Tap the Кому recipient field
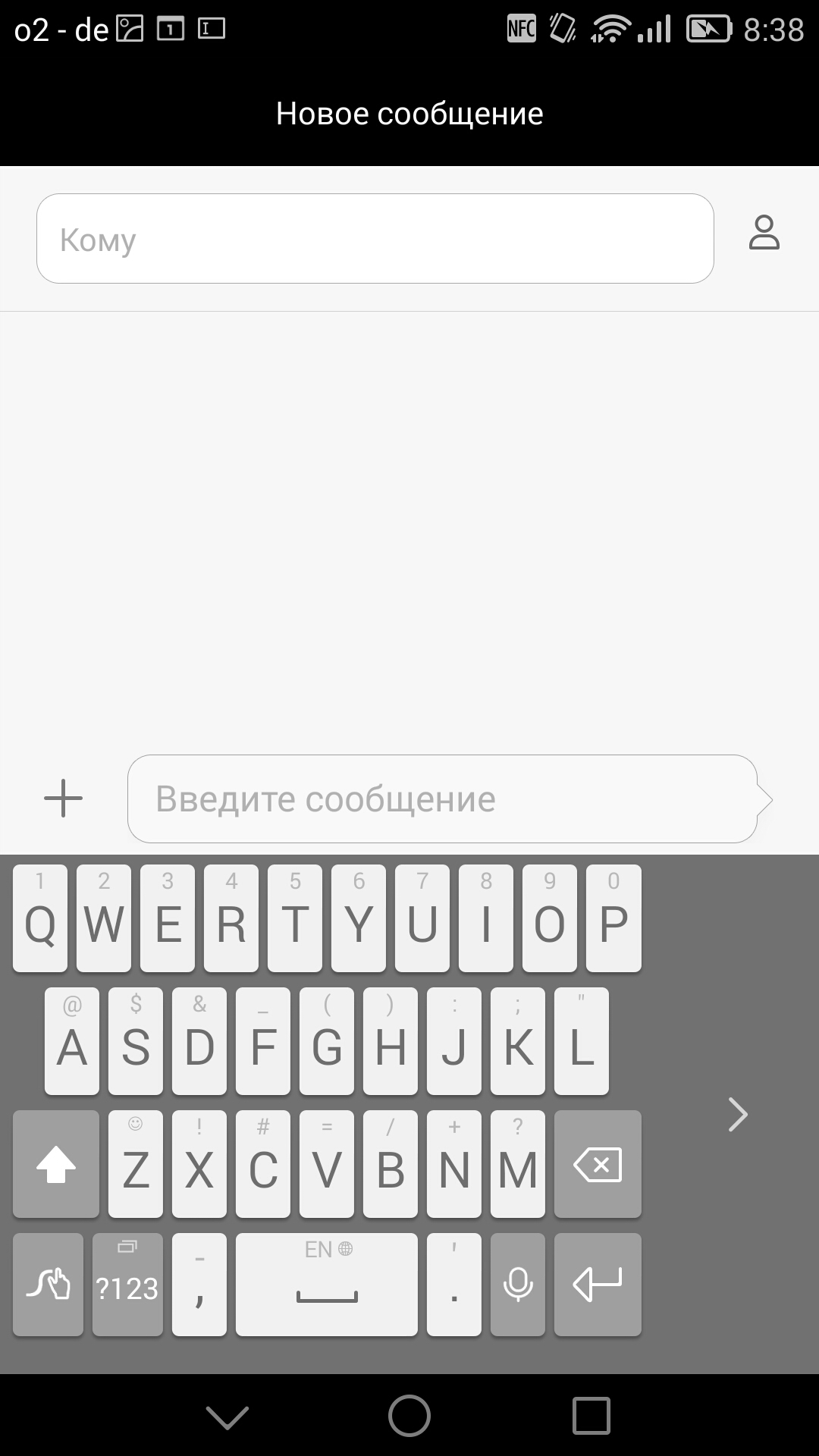The image size is (819, 1456). click(375, 239)
